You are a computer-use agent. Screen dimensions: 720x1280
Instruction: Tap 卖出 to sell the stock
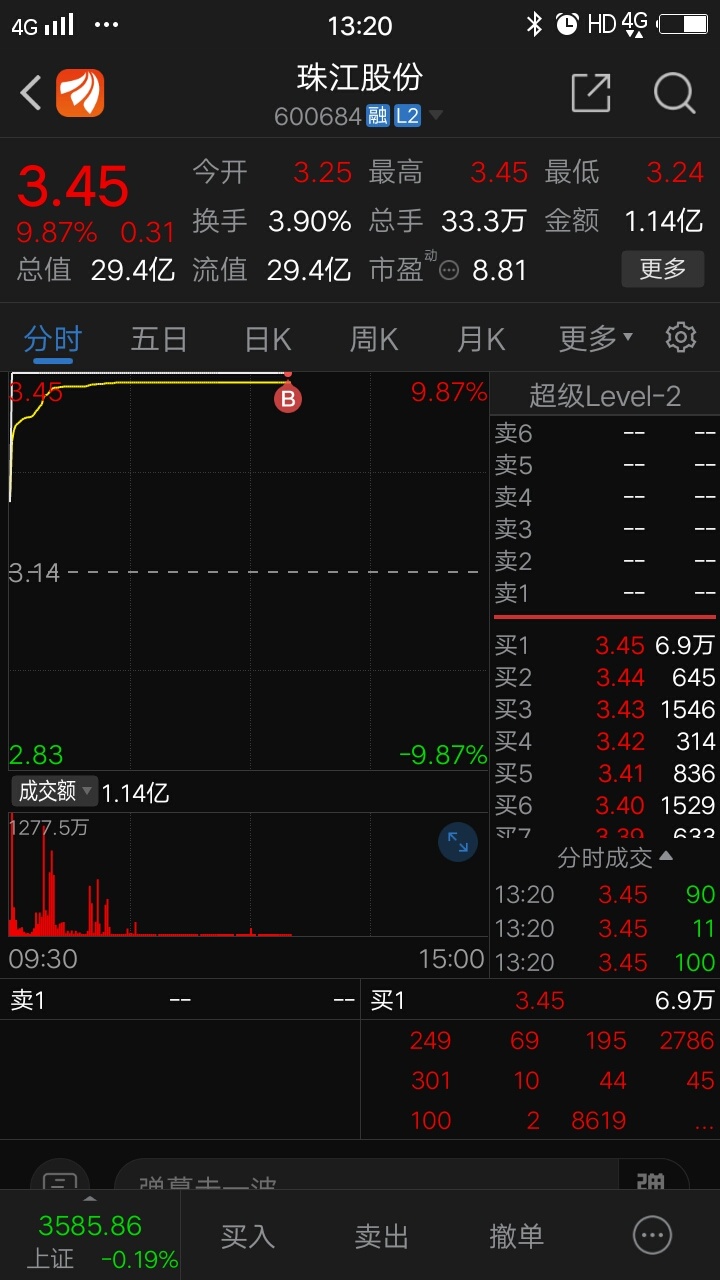tap(382, 1236)
